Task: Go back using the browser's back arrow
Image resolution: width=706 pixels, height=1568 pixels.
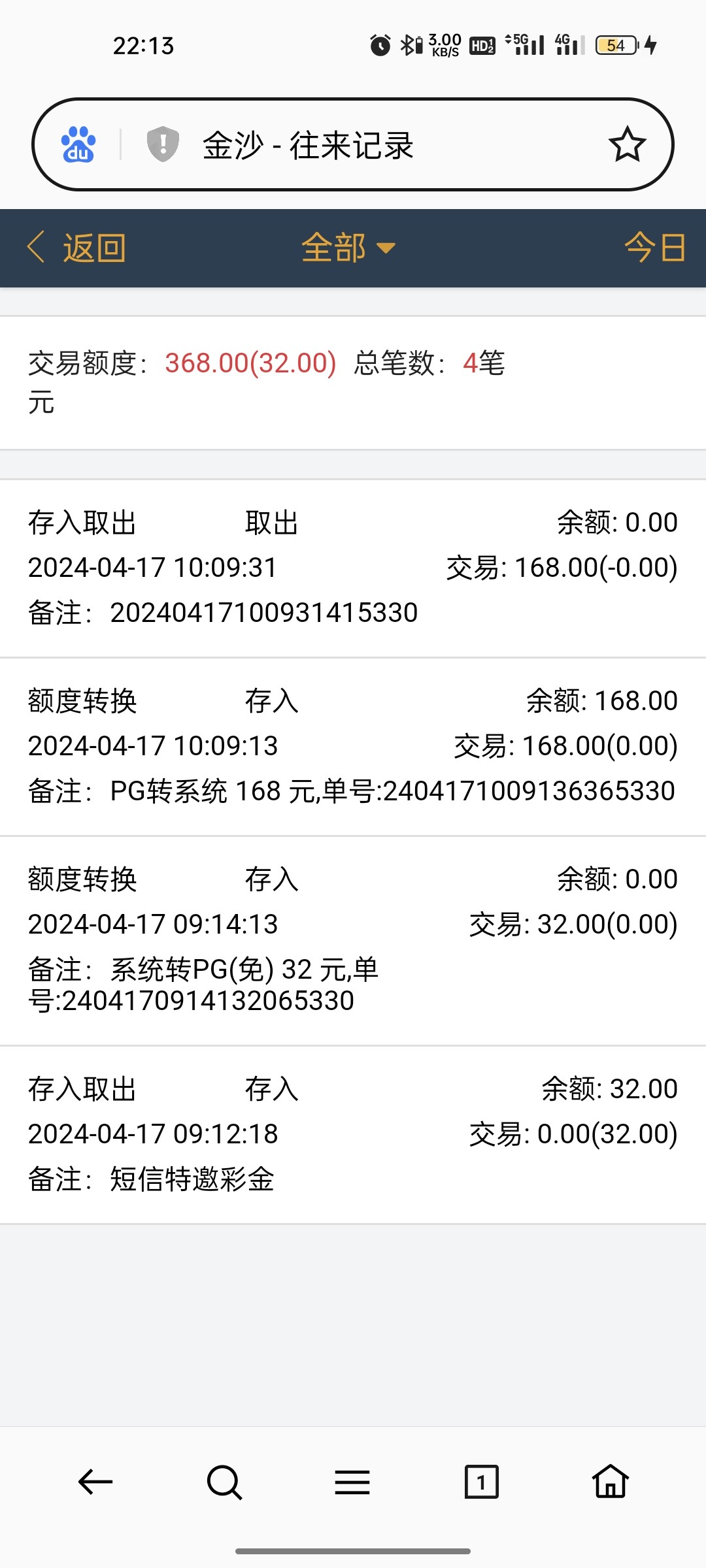Action: coord(95,1482)
